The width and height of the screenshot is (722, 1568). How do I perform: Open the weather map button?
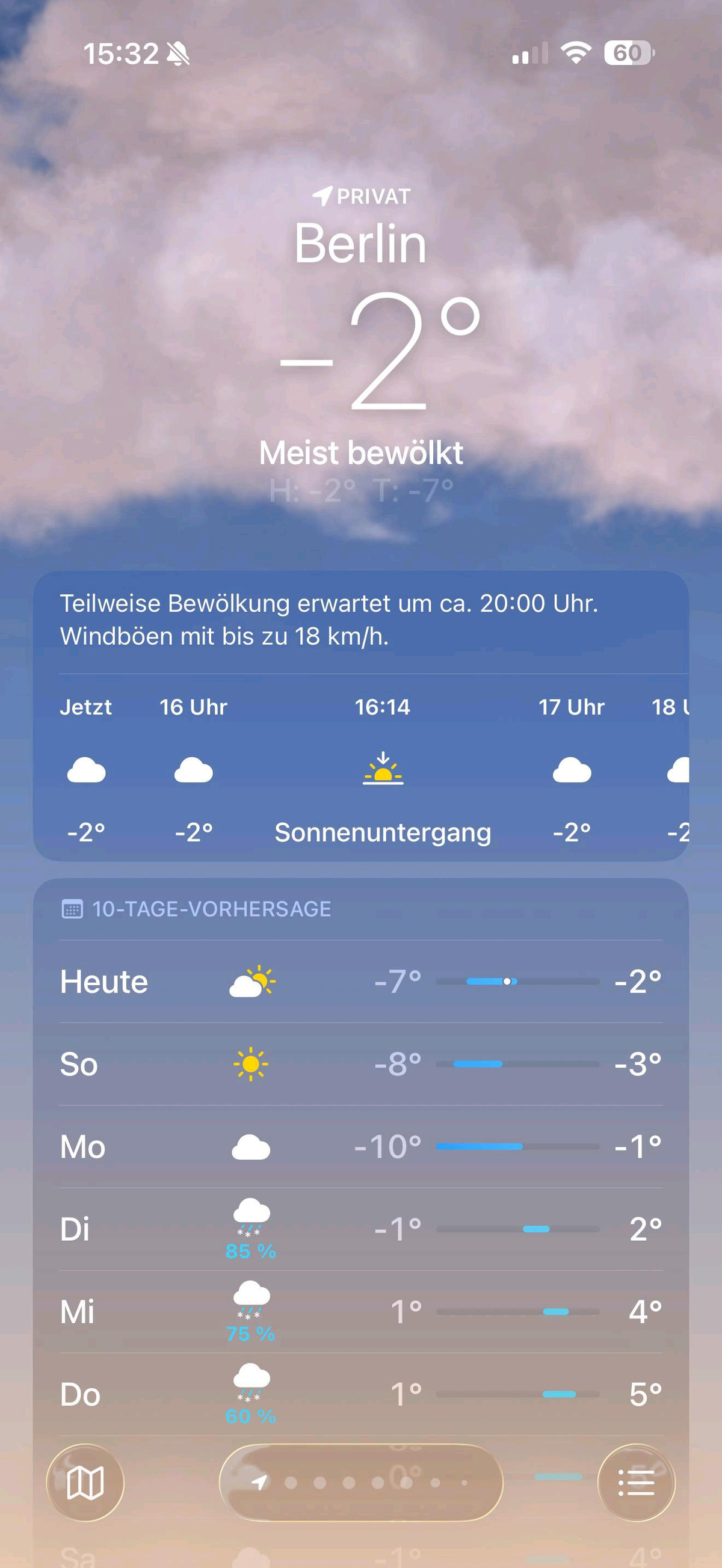(85, 1483)
